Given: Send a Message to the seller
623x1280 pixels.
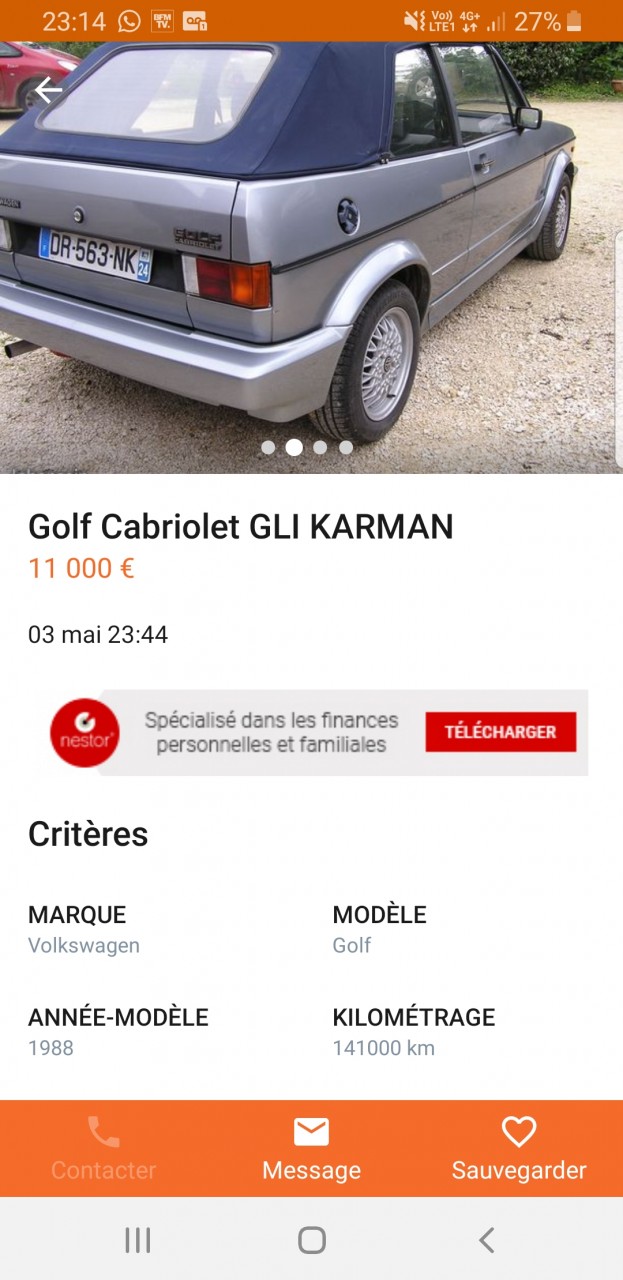Looking at the screenshot, I should click(311, 1148).
